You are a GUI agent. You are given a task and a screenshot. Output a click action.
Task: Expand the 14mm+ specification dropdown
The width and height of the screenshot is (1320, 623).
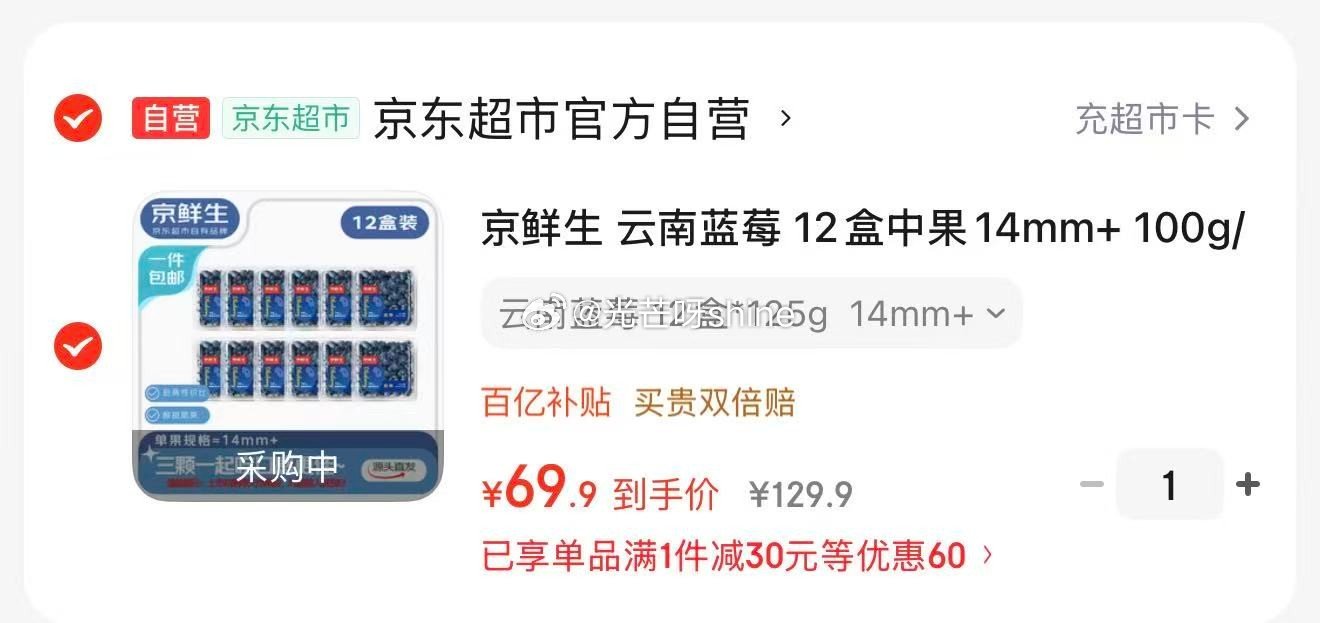(751, 314)
